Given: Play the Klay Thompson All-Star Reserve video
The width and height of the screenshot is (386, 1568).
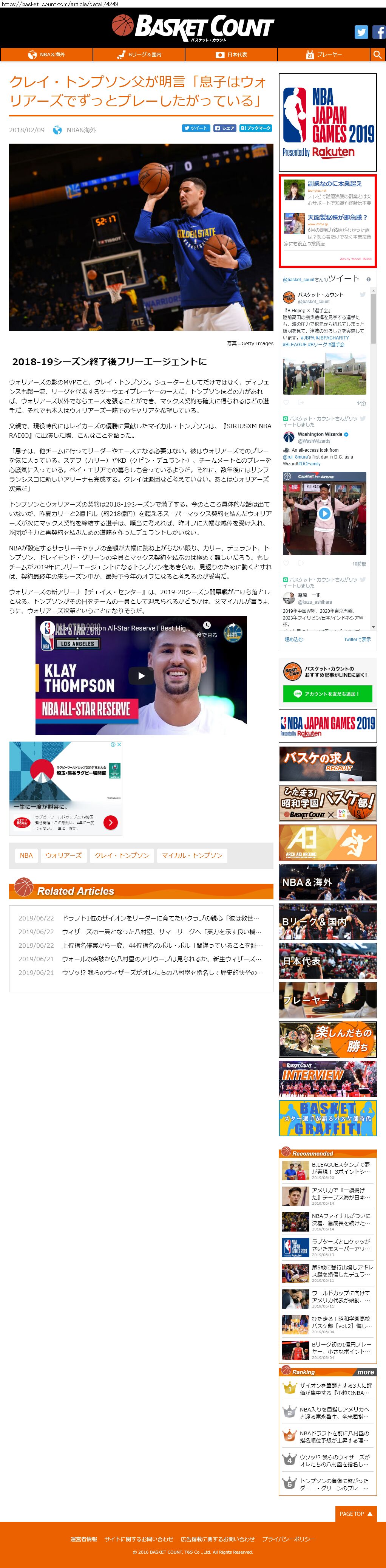Looking at the screenshot, I should point(141,676).
